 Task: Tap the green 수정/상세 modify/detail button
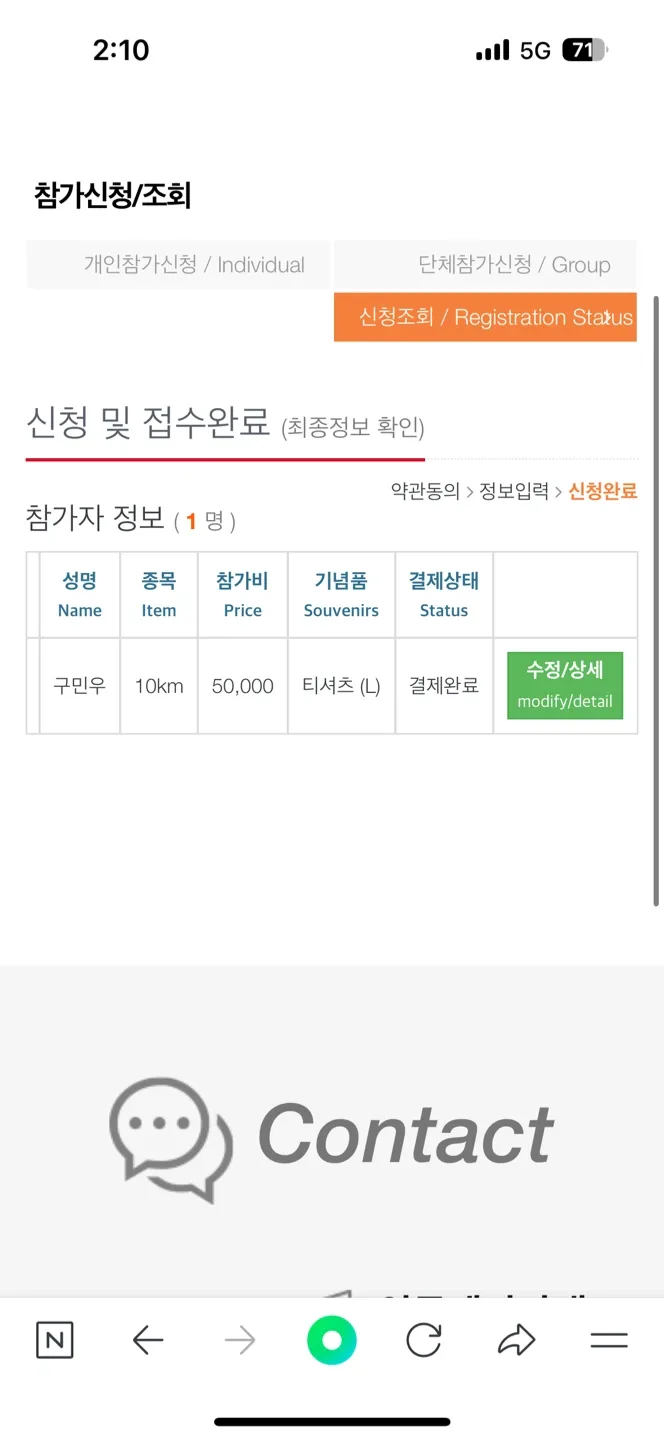tap(565, 685)
